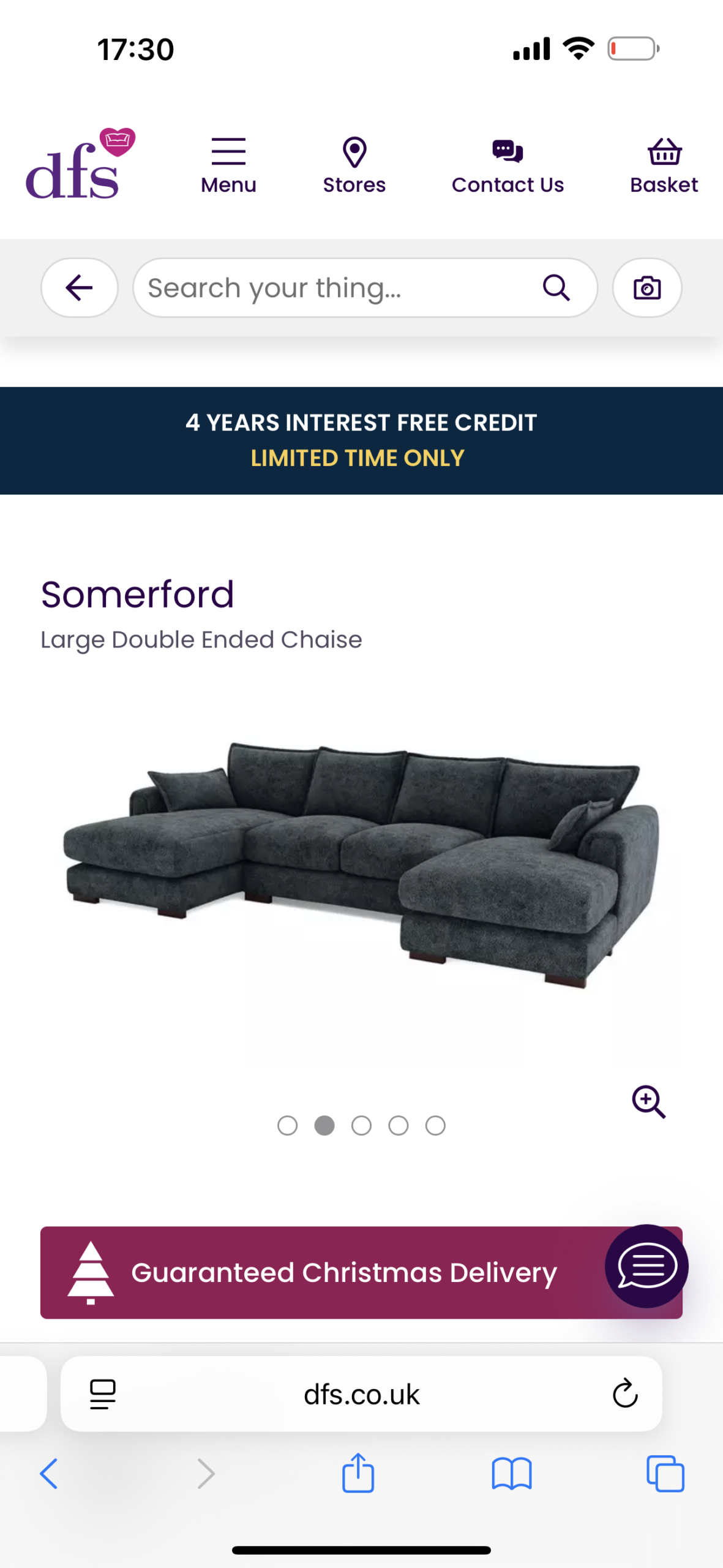This screenshot has height=1568, width=723.
Task: Open the Stores locator
Action: tap(354, 165)
